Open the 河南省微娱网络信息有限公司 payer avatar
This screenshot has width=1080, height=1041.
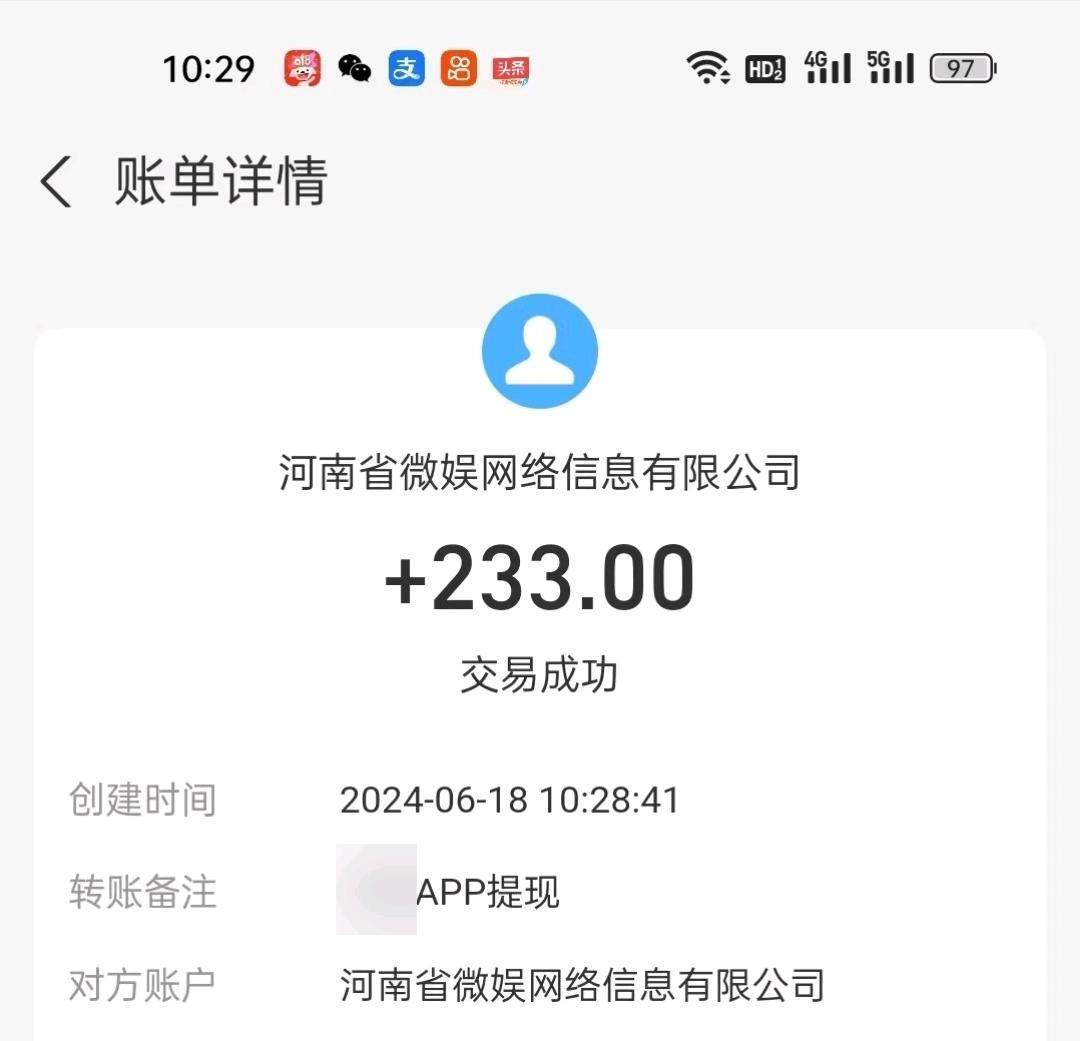(540, 352)
